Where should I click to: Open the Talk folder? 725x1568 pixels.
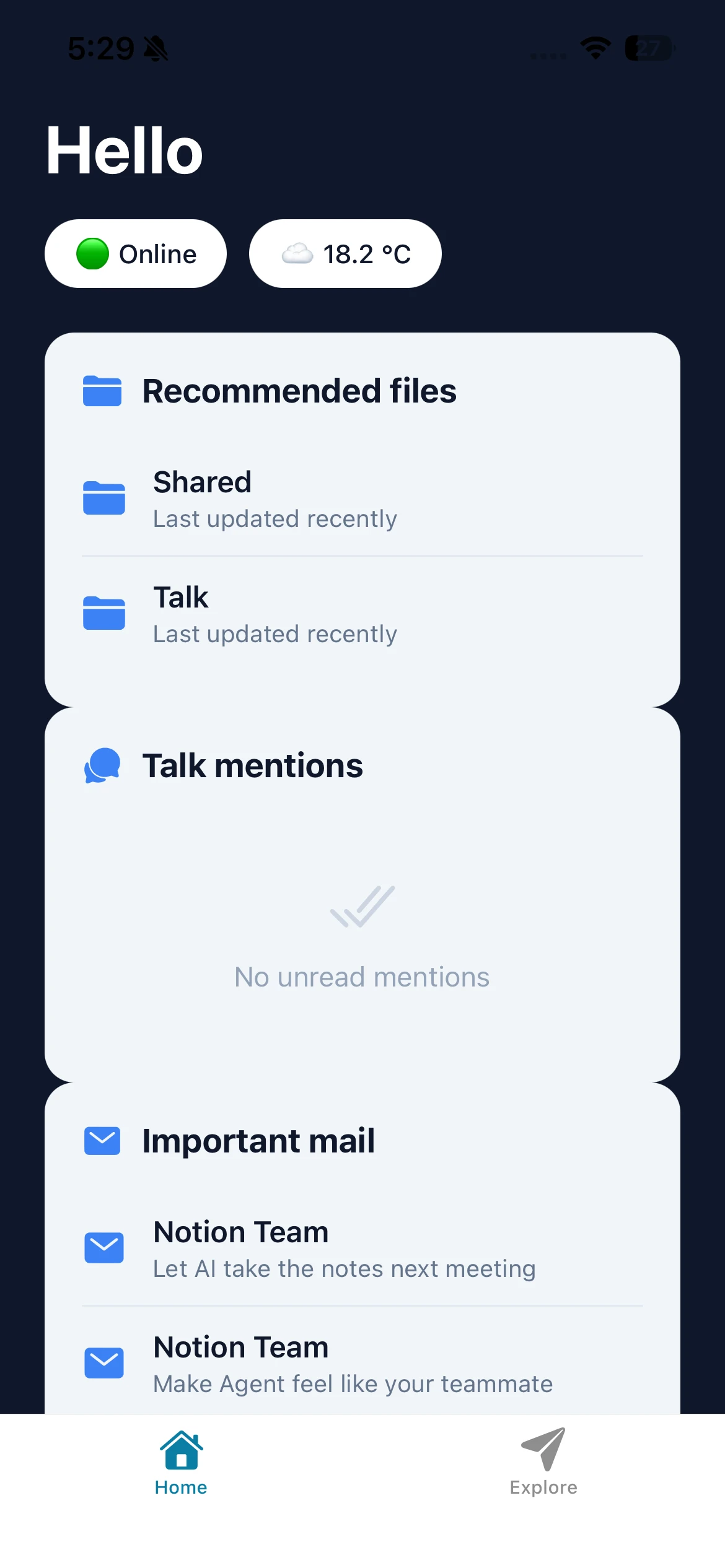point(362,614)
